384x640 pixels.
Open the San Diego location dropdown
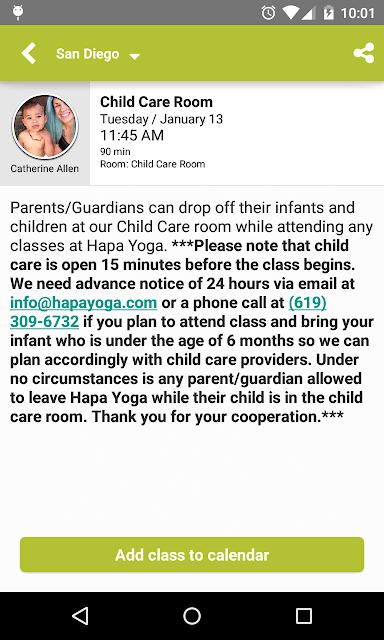[x=98, y=54]
